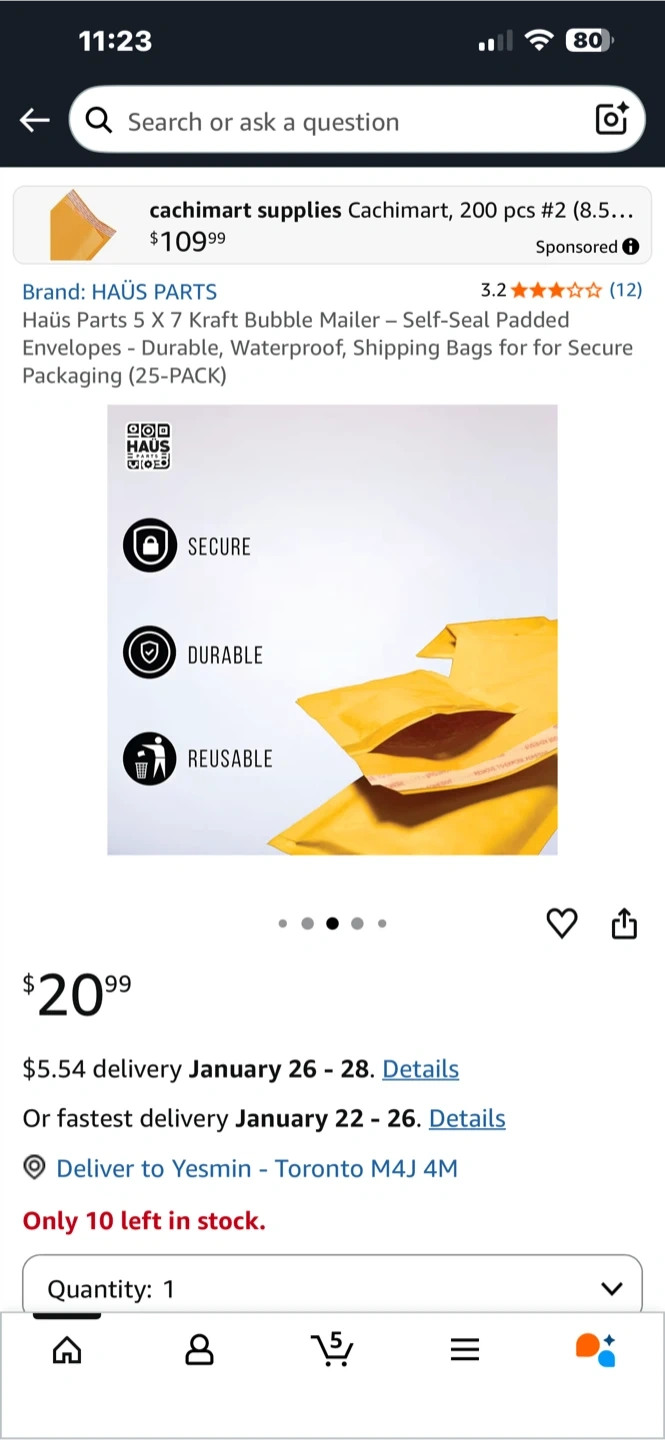Share this product listing
This screenshot has height=1440, width=665.
pos(624,923)
